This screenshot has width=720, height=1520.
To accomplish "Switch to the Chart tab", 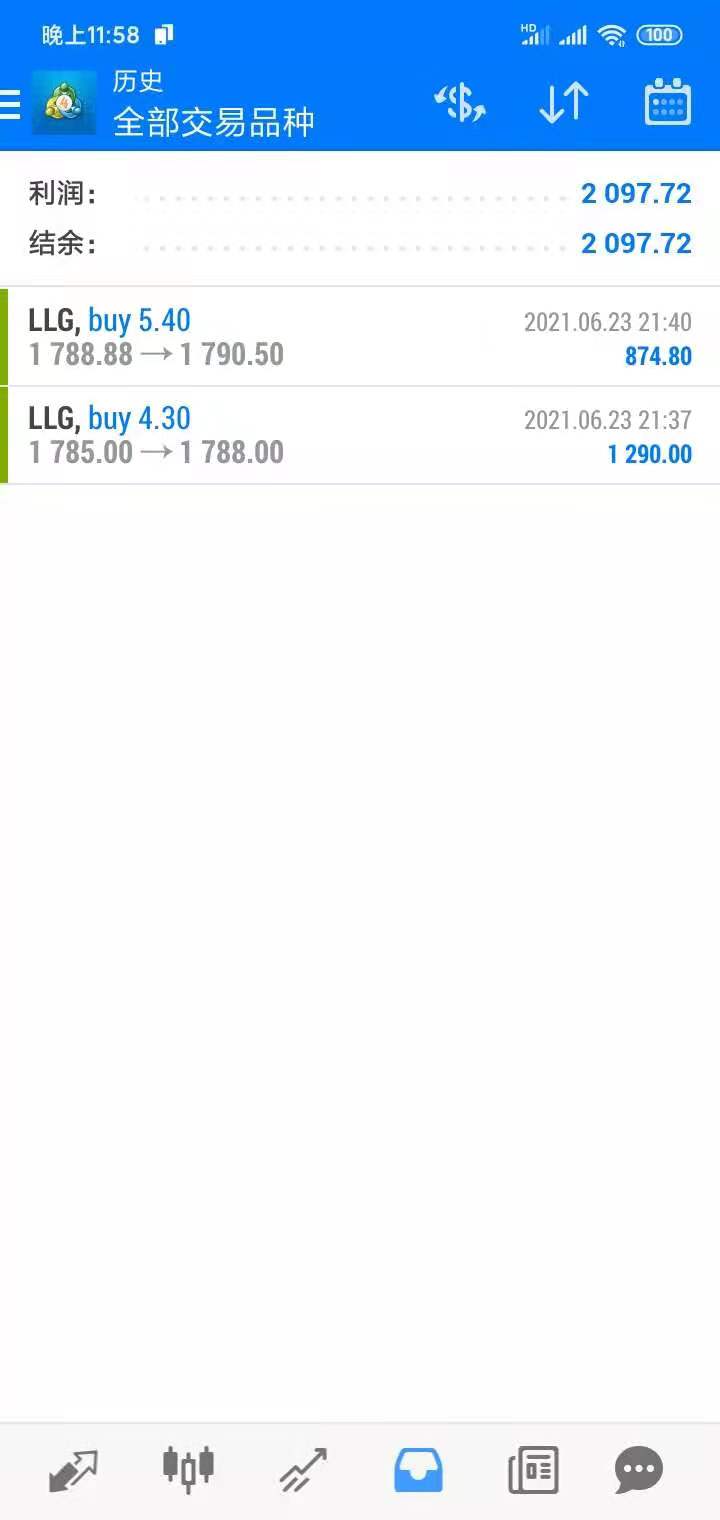I will point(188,1470).
